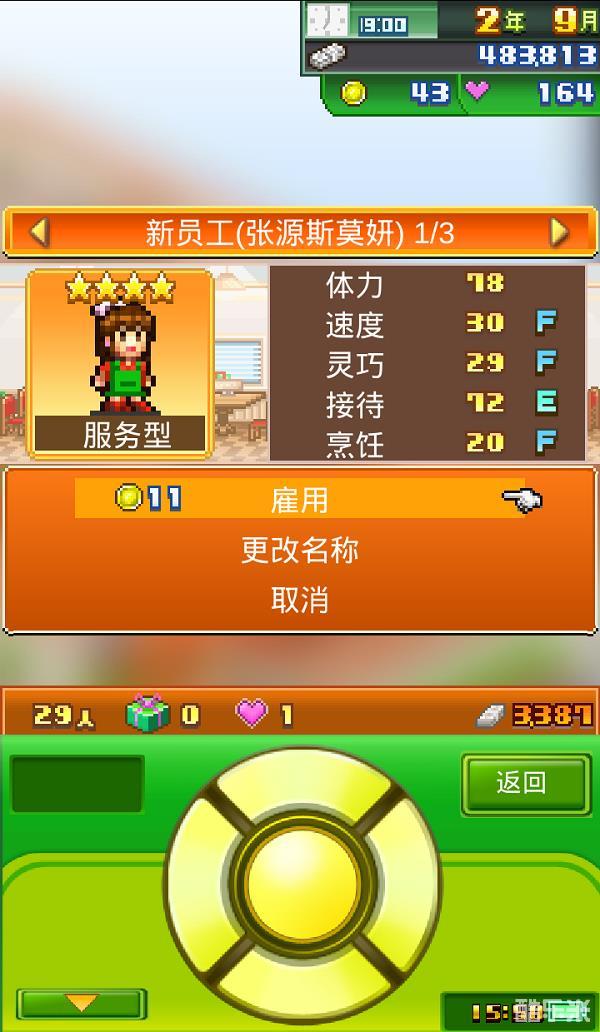Select 更改名称 to rename the employee
The width and height of the screenshot is (600, 1032).
(x=300, y=549)
